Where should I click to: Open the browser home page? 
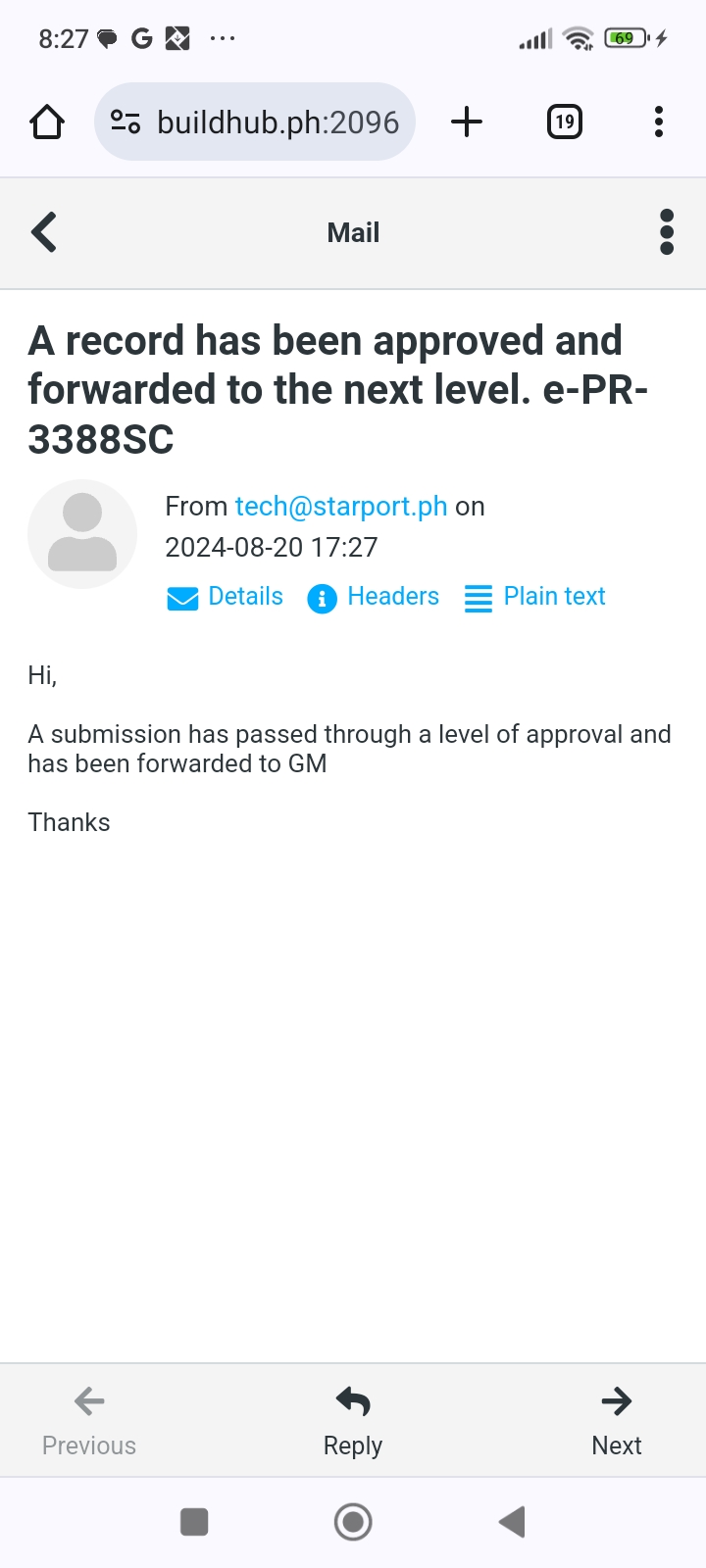[47, 122]
